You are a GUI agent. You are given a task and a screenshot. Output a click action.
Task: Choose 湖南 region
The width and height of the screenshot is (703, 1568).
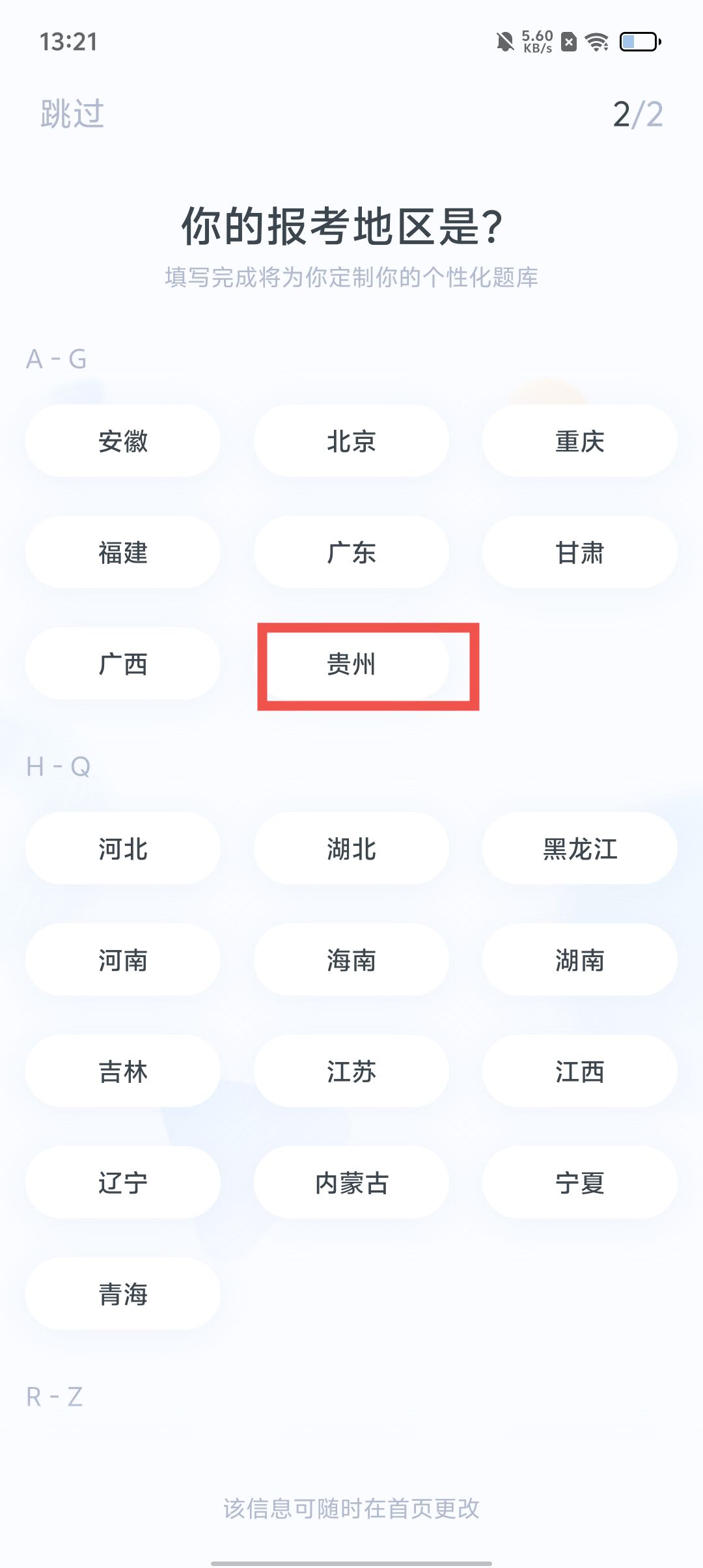coord(579,960)
